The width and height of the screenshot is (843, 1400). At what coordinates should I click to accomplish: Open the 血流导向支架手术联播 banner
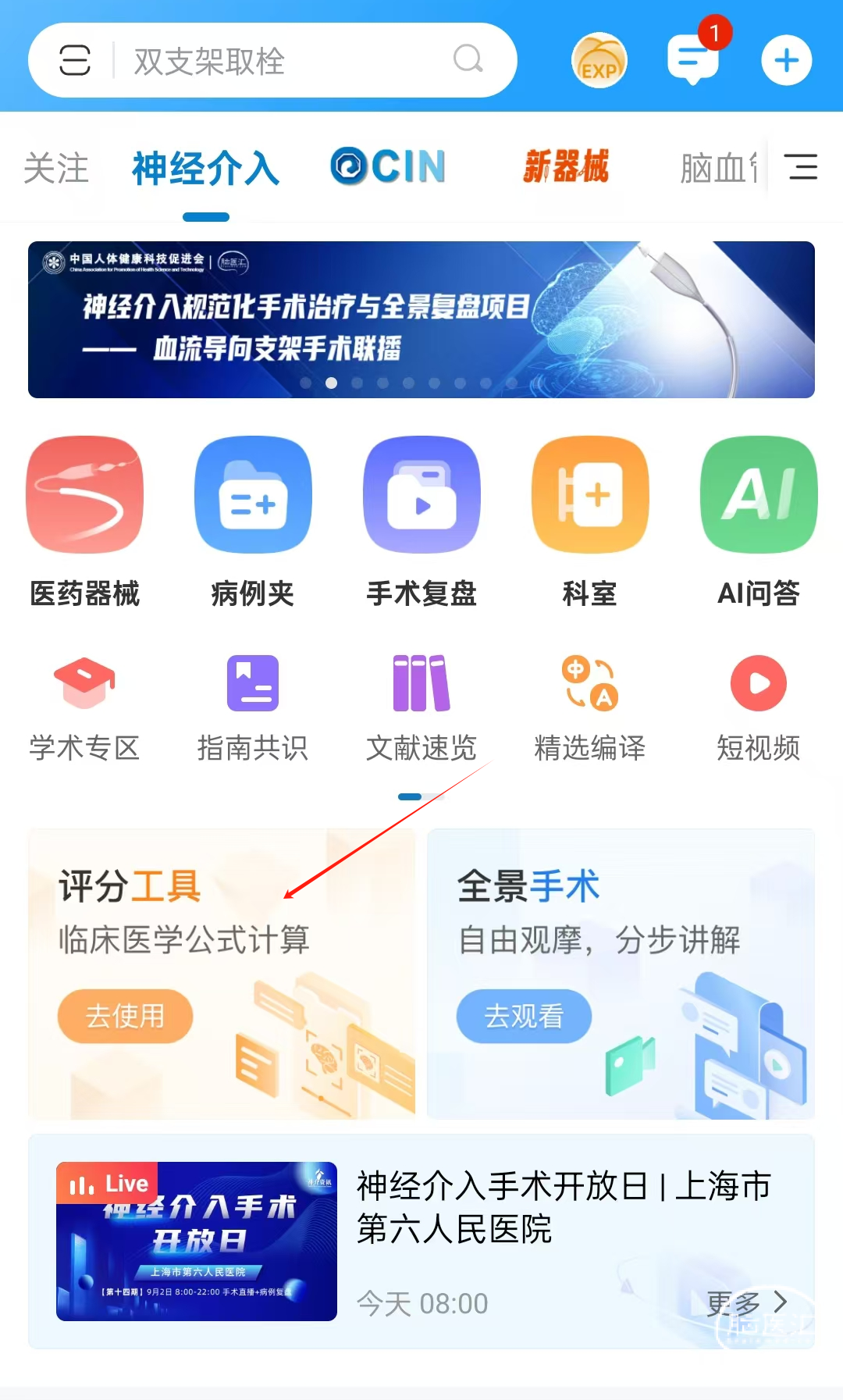(421, 319)
